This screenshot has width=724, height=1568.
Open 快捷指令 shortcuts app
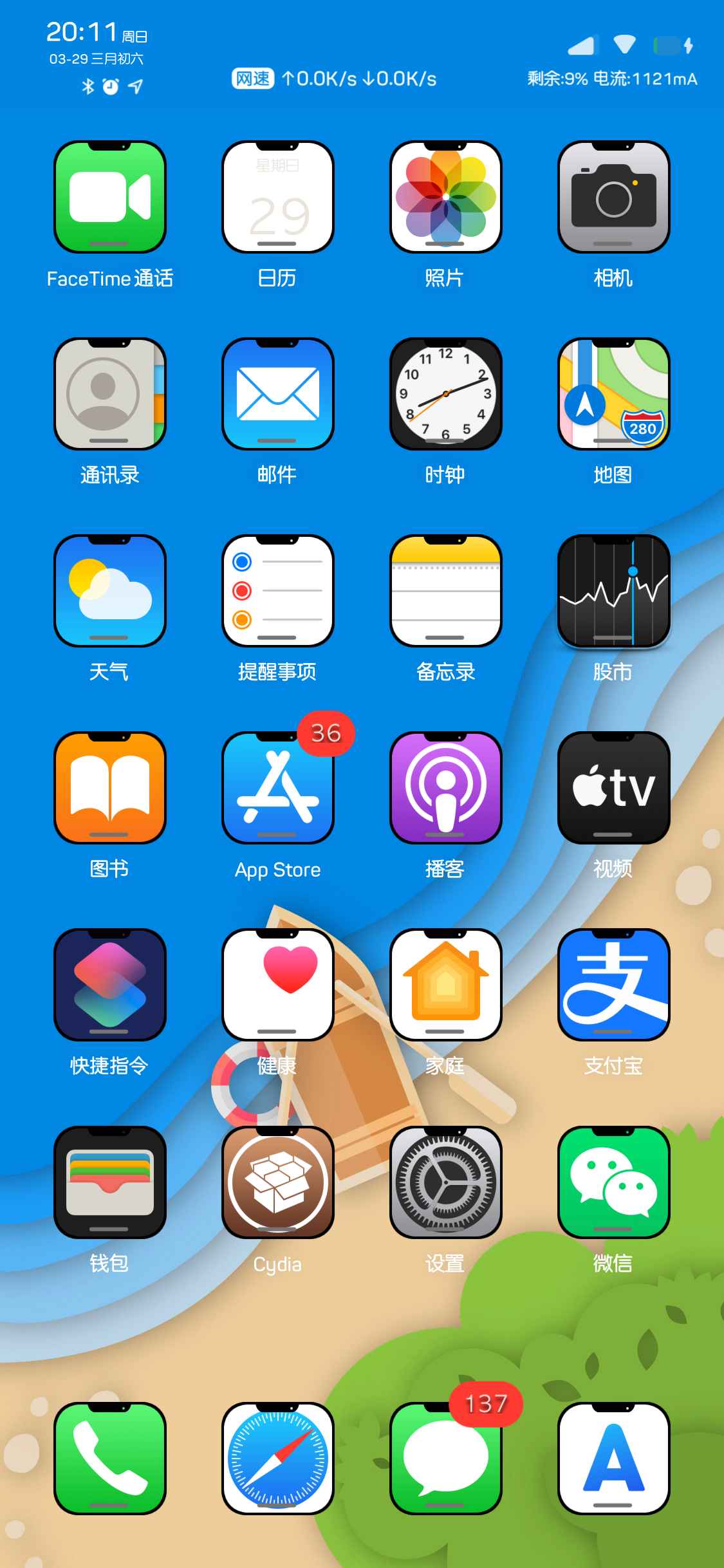111,985
